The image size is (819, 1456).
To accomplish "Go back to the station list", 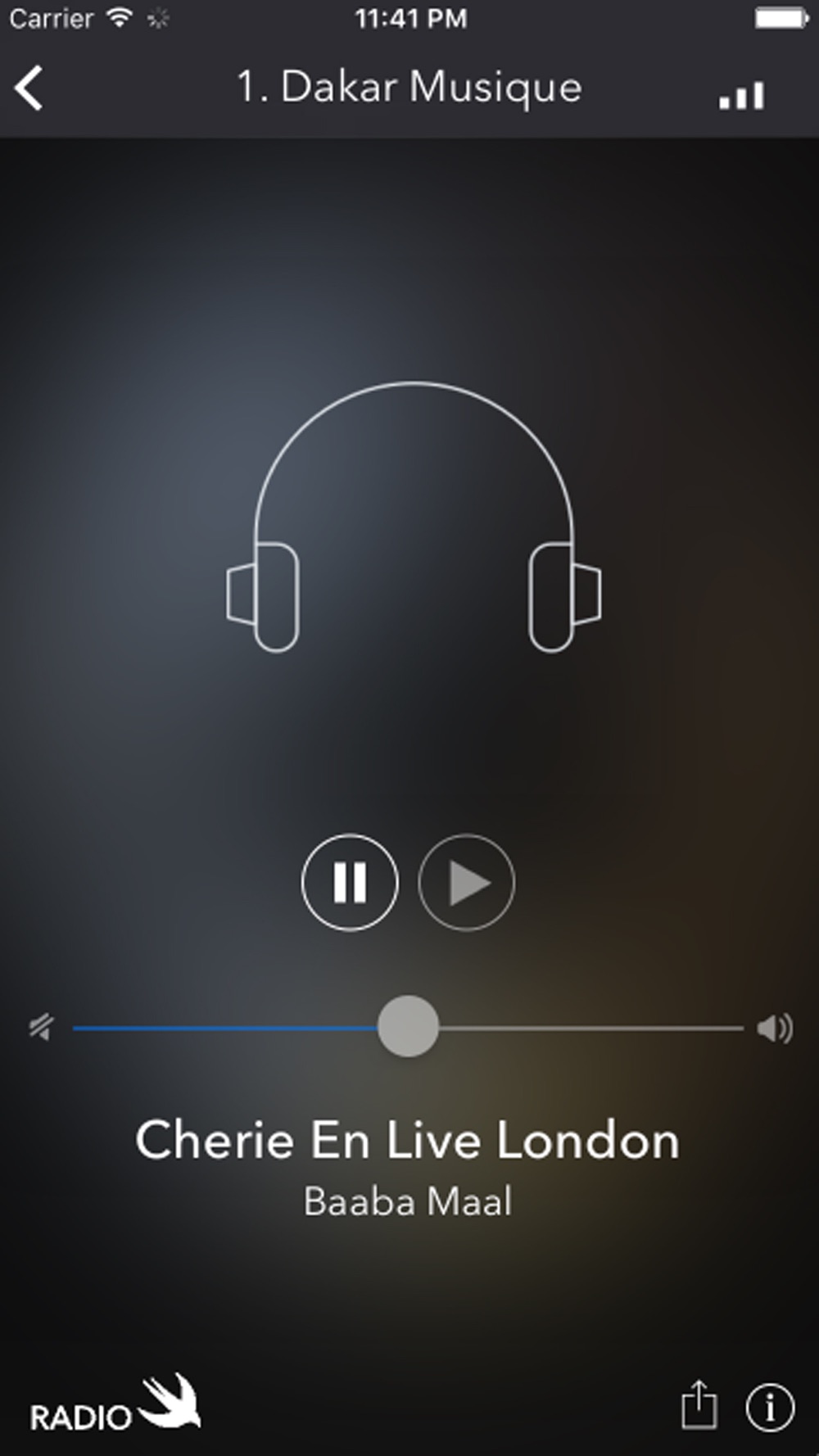I will 29,88.
